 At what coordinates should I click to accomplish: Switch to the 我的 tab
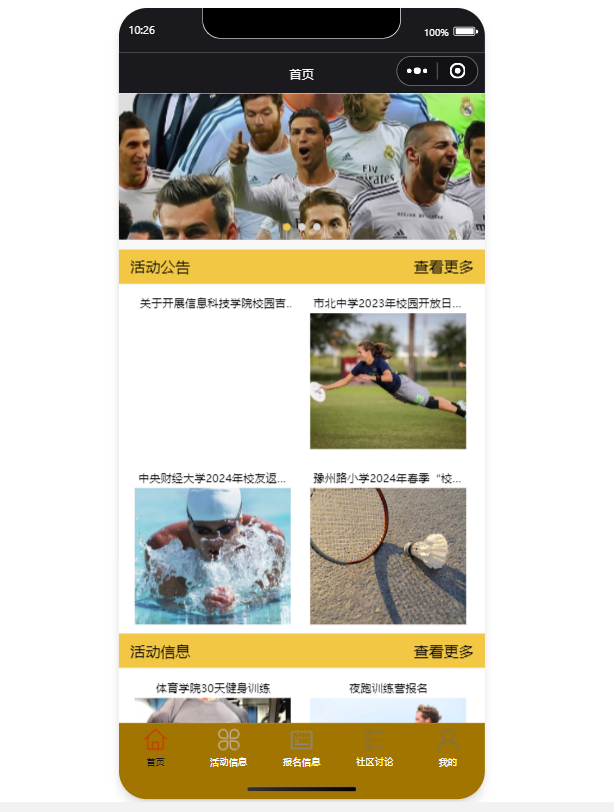coord(447,747)
